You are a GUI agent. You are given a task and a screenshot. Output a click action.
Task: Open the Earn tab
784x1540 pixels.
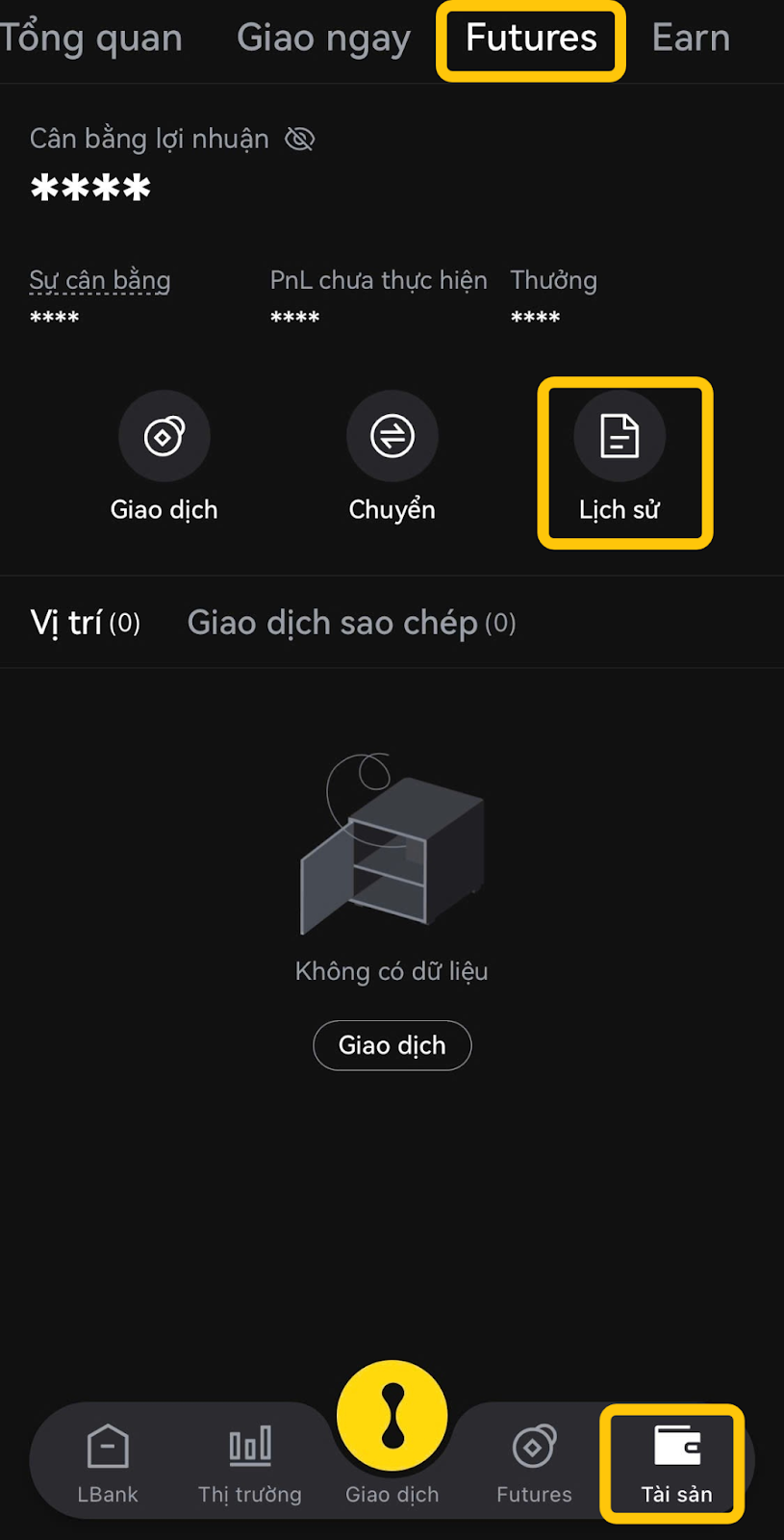(x=690, y=38)
